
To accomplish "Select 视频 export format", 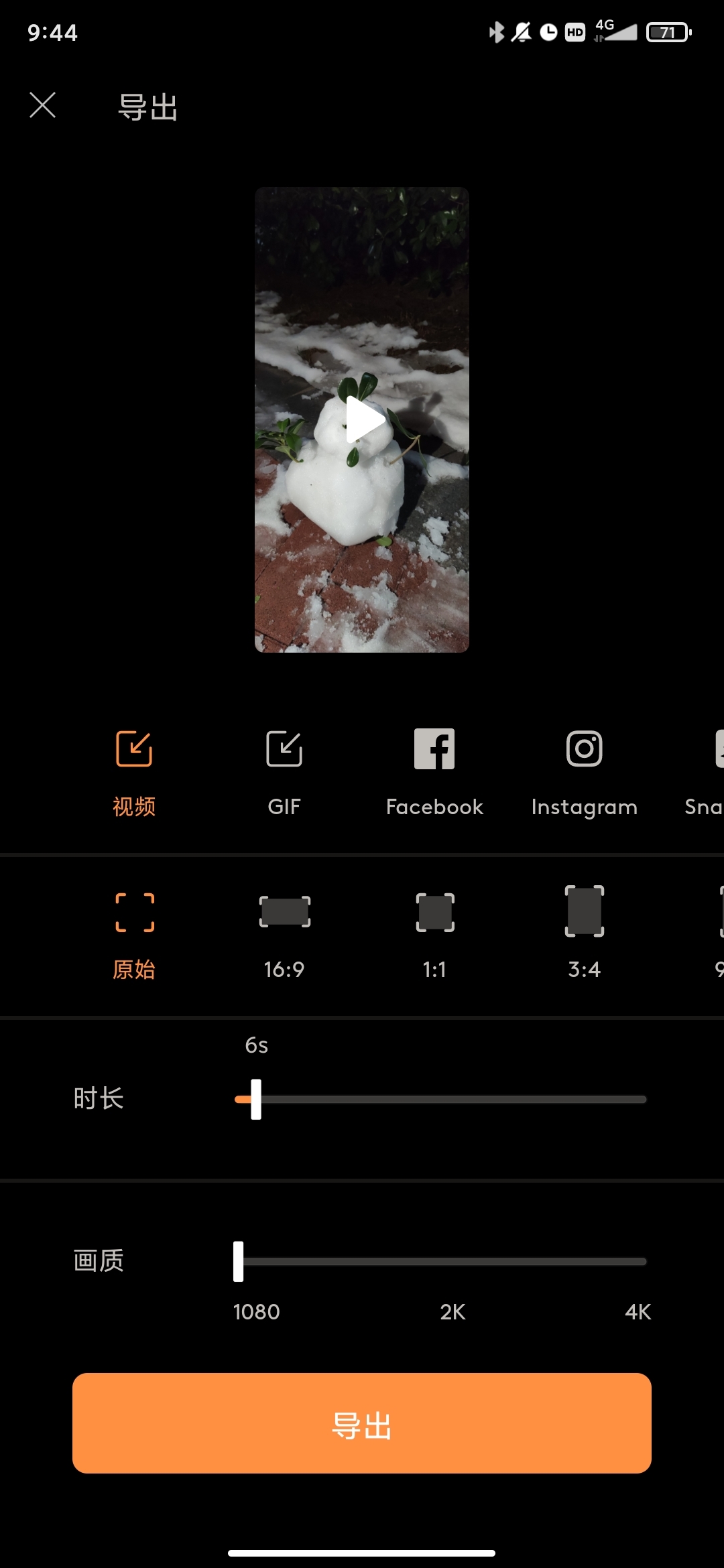I will pos(134,771).
